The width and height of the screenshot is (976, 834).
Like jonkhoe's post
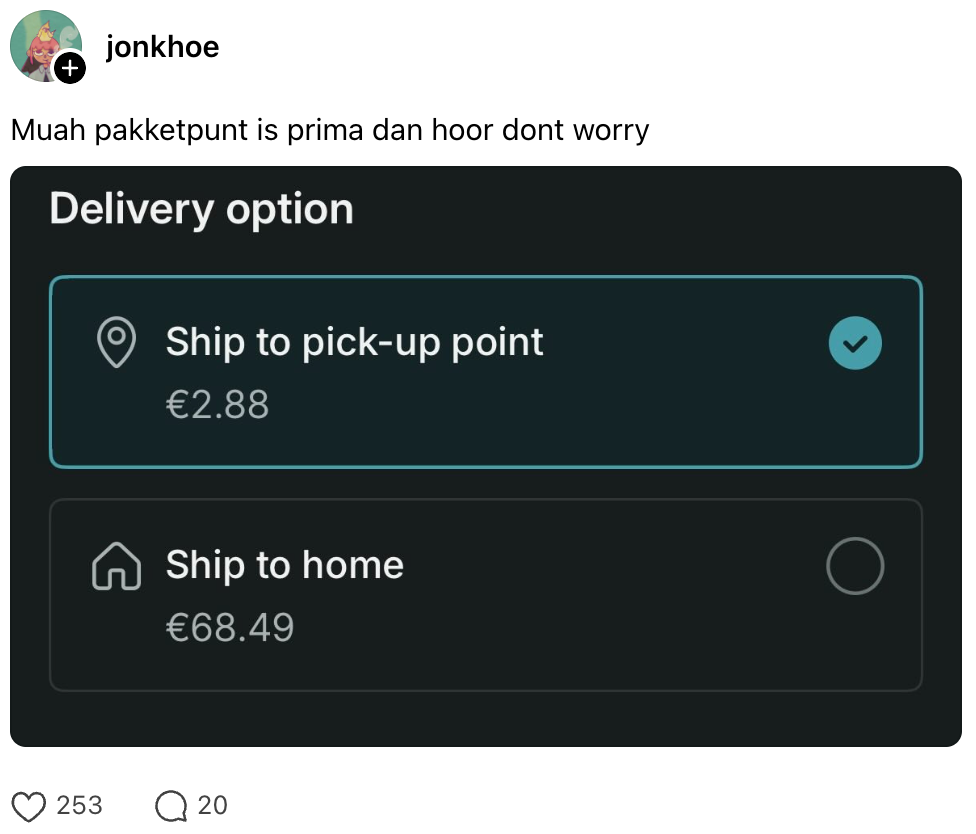29,805
